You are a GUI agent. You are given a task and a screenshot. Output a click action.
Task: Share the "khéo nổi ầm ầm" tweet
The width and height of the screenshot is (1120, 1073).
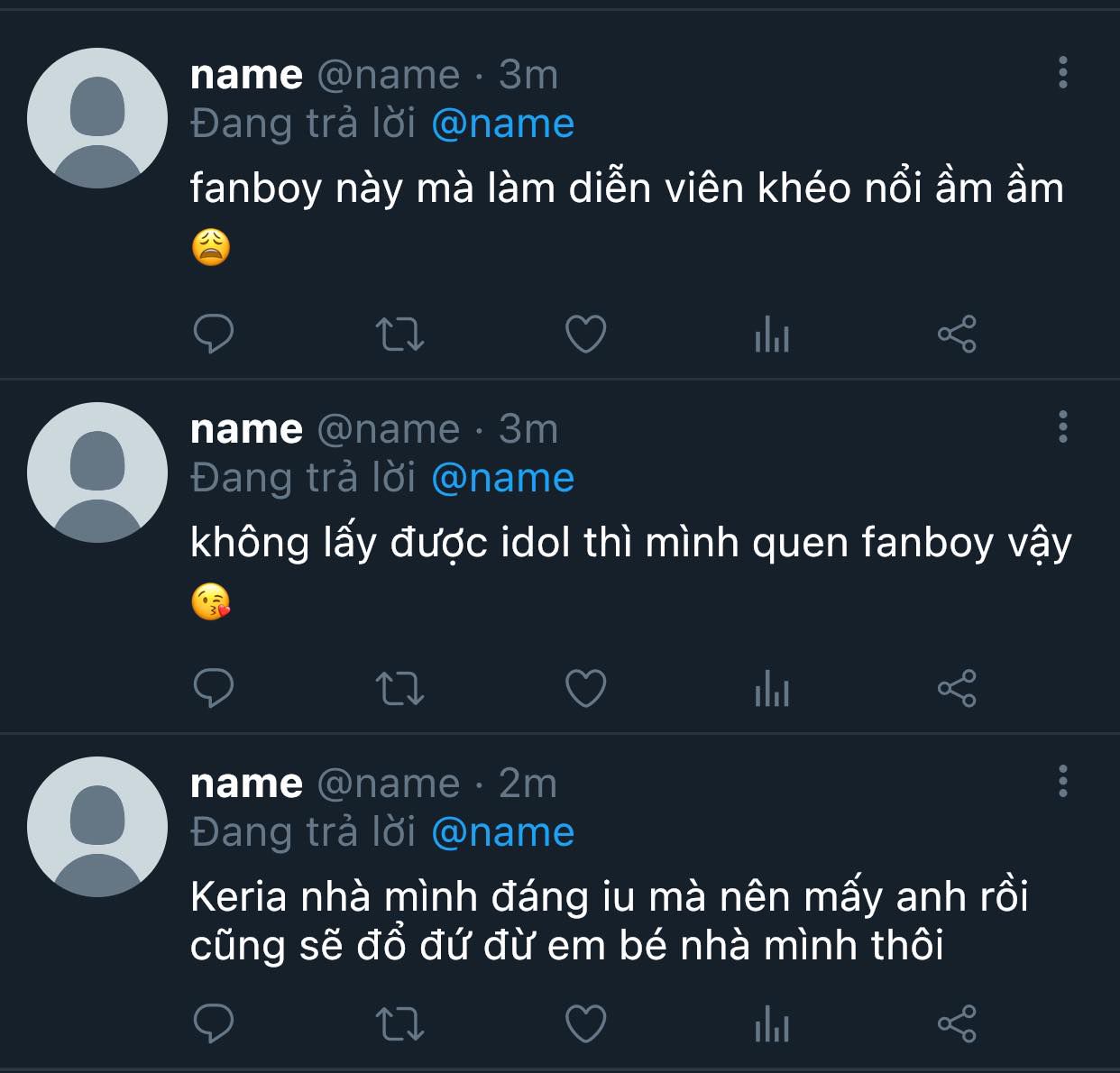click(957, 335)
